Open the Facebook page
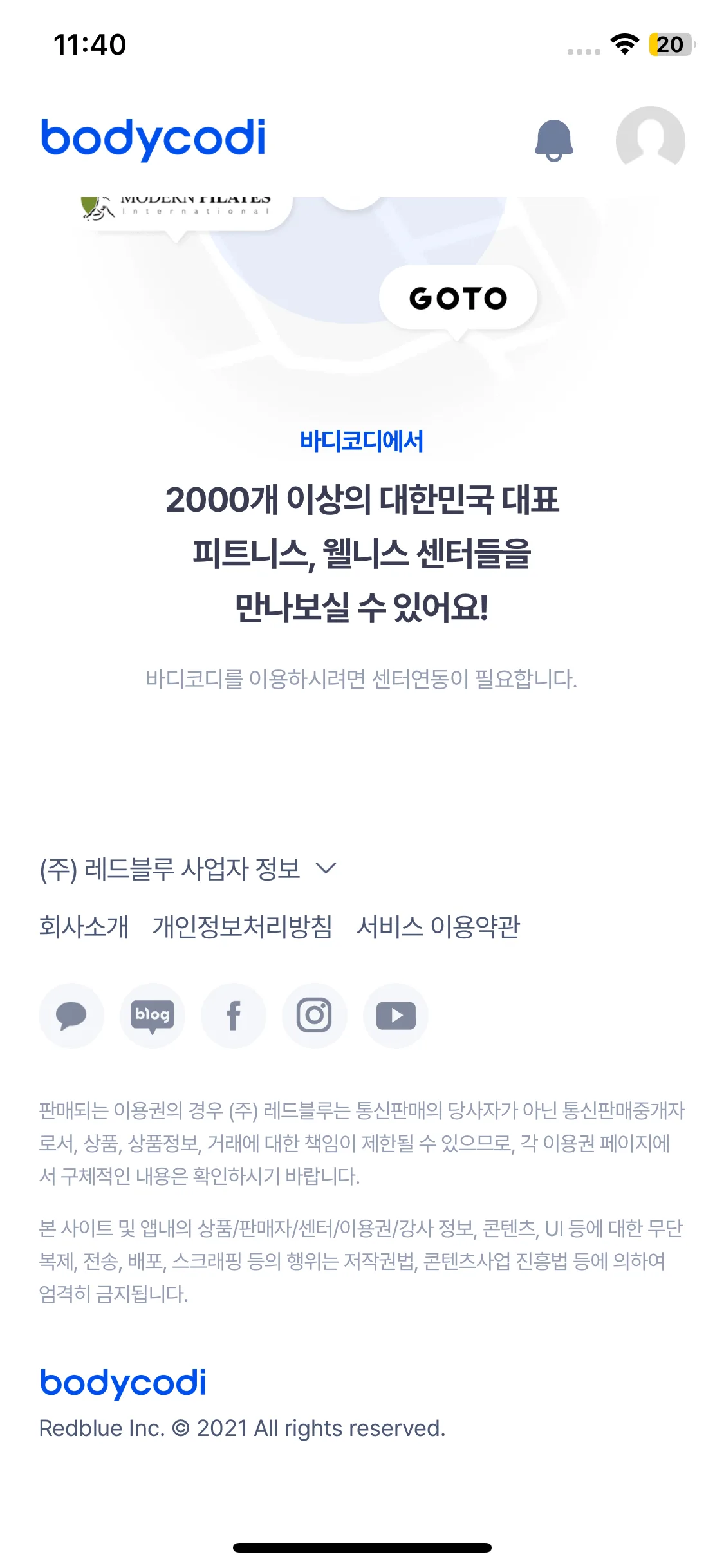This screenshot has height=1568, width=724. (234, 1016)
